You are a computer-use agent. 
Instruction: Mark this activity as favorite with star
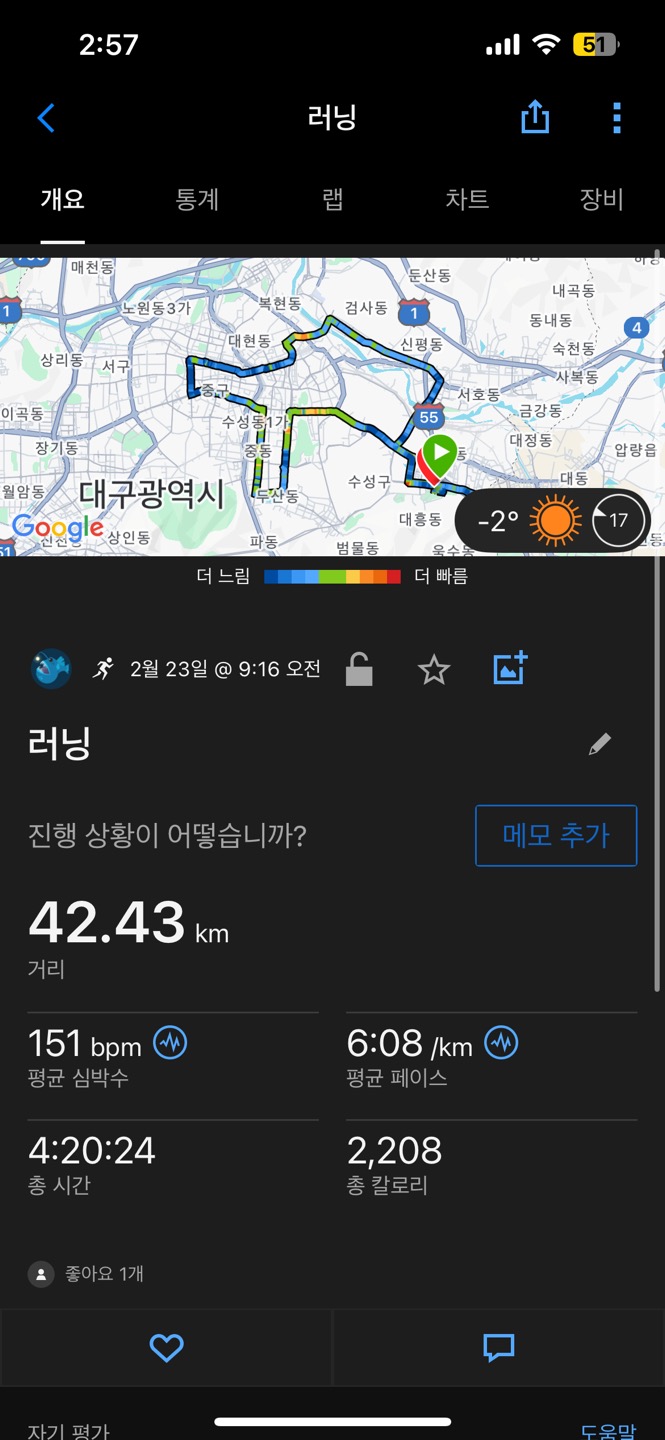coord(434,670)
